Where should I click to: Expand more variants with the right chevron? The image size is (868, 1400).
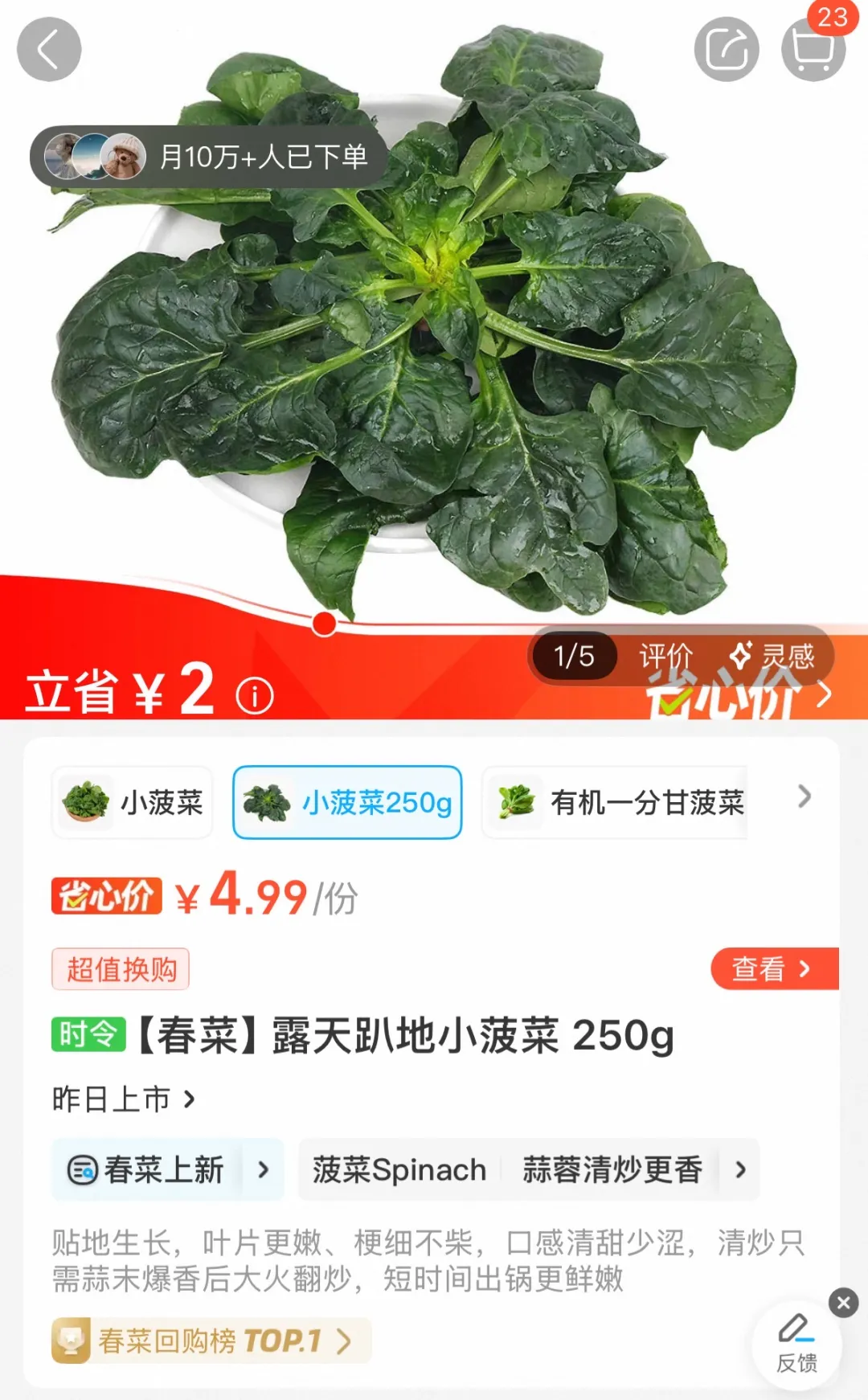tap(805, 798)
